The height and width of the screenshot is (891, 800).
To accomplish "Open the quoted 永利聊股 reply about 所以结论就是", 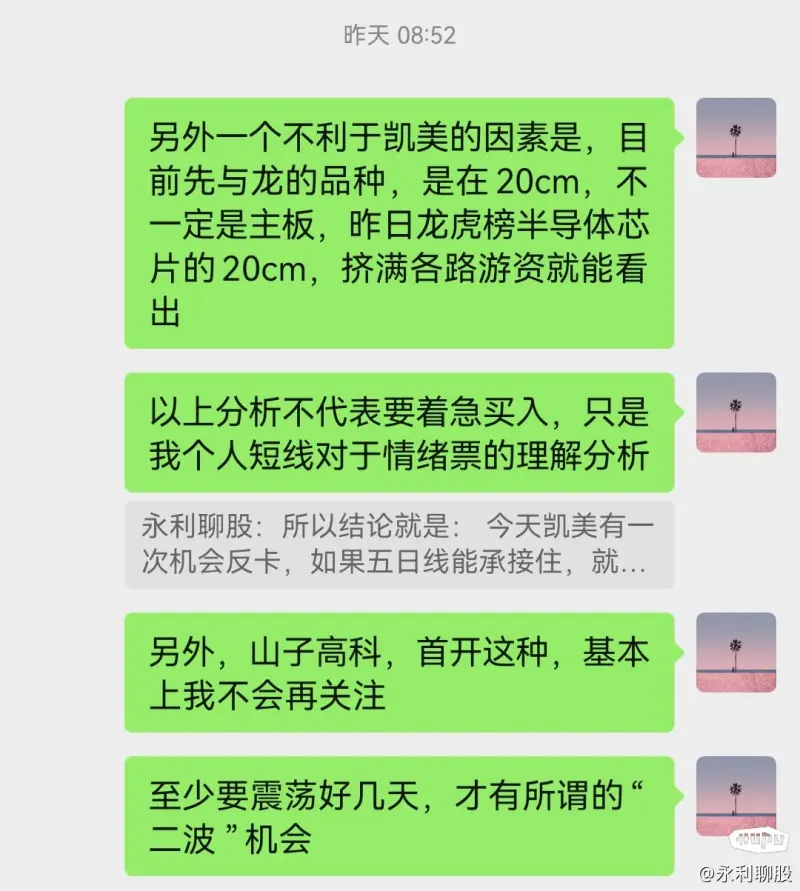I will [398, 545].
